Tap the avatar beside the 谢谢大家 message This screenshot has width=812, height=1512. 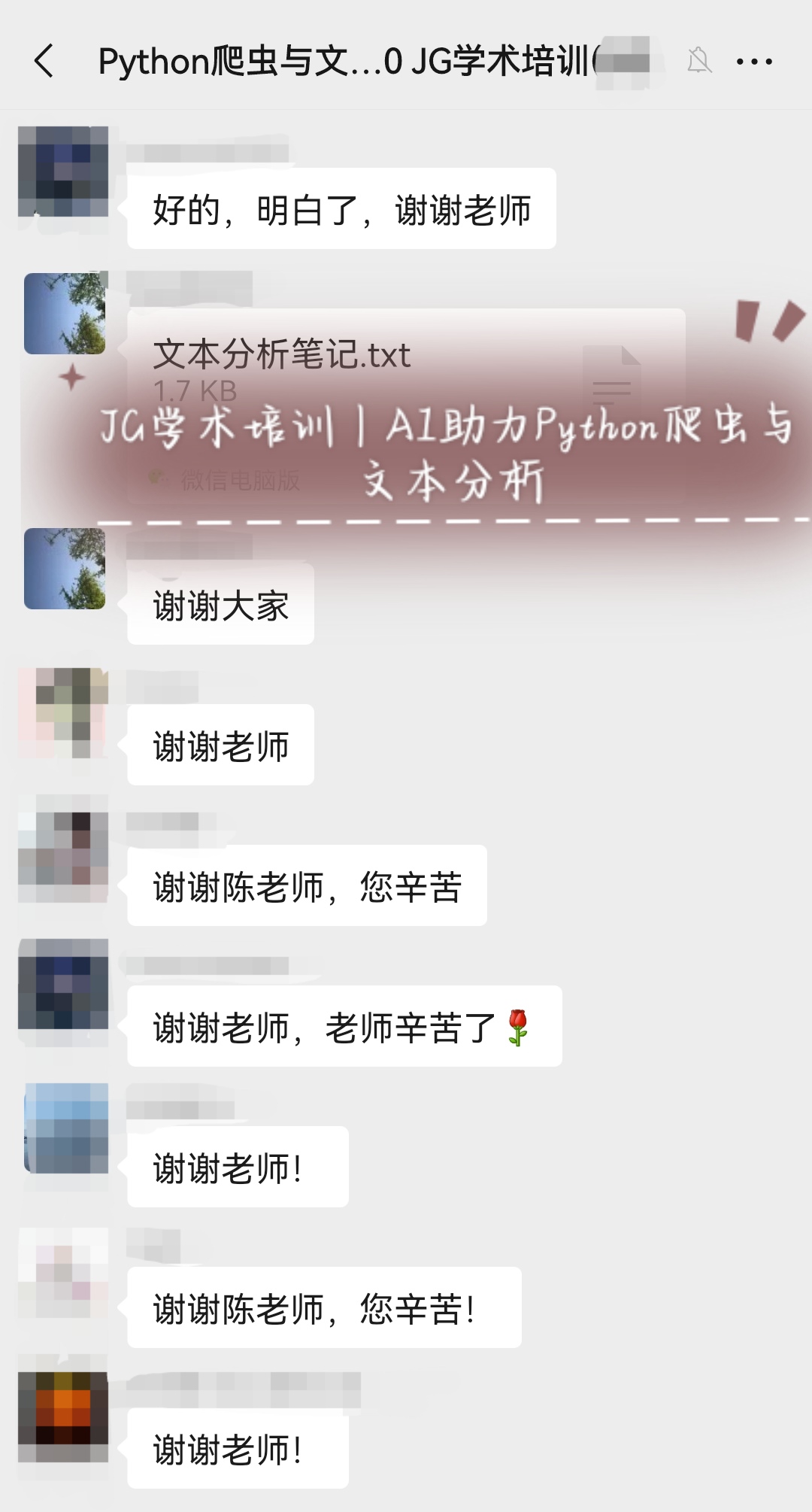65,569
